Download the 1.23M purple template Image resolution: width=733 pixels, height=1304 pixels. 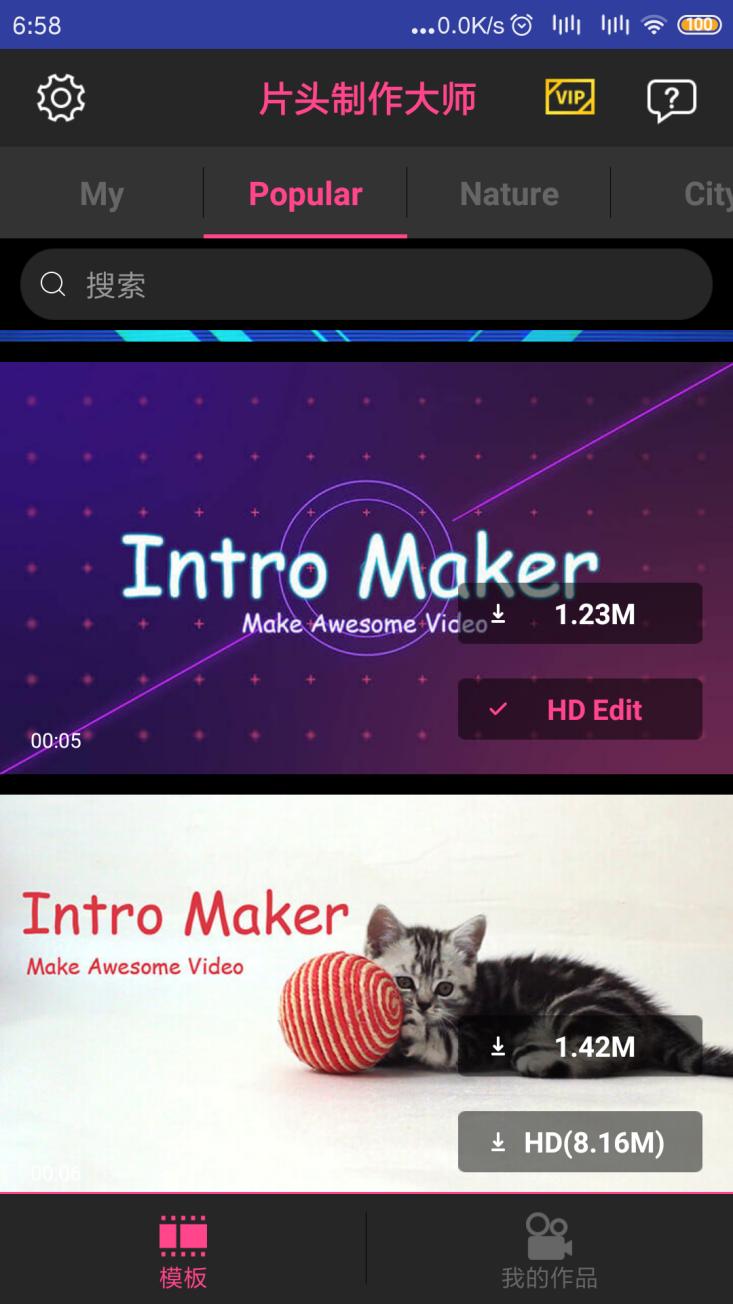point(580,614)
